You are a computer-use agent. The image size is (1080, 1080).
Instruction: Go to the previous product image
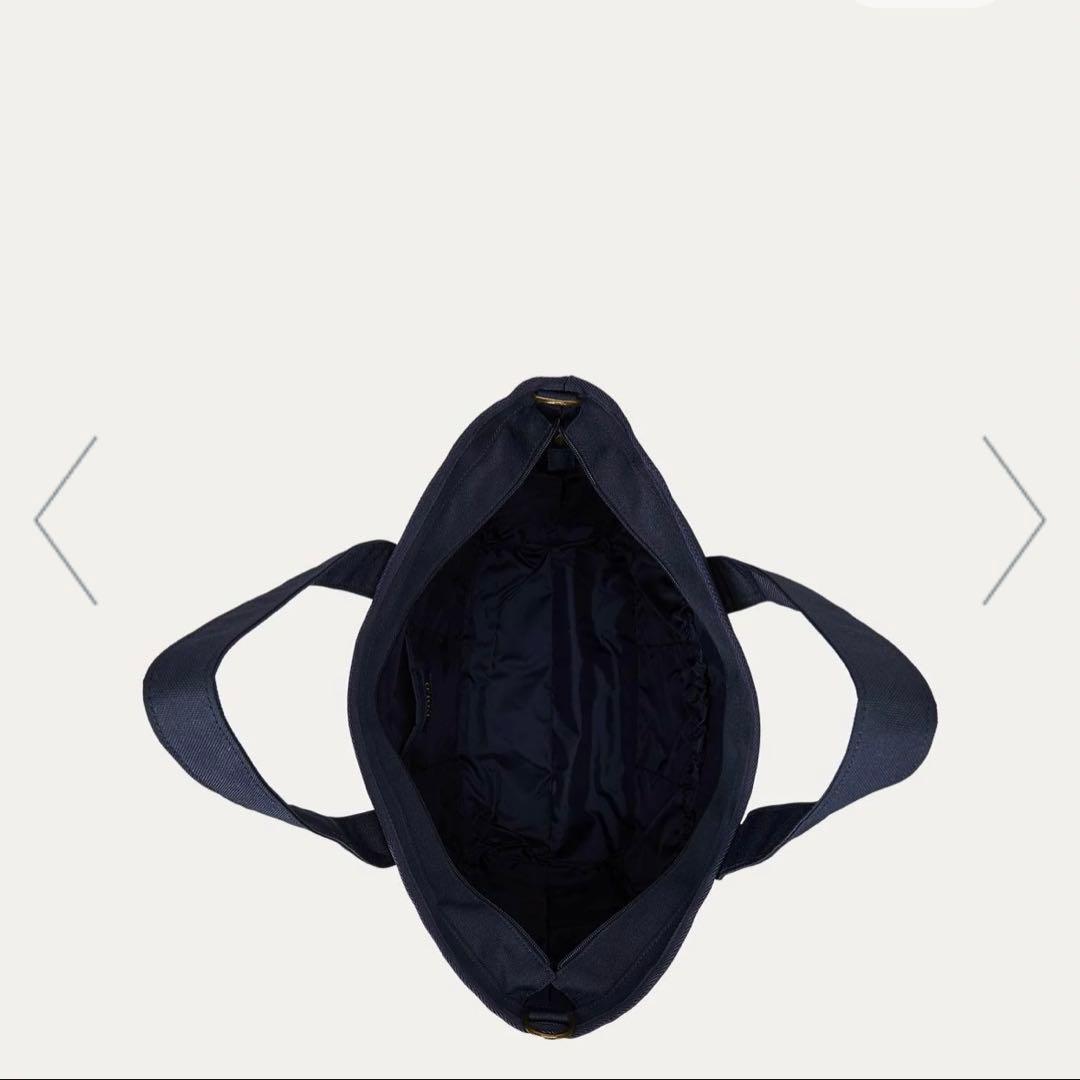(x=66, y=520)
